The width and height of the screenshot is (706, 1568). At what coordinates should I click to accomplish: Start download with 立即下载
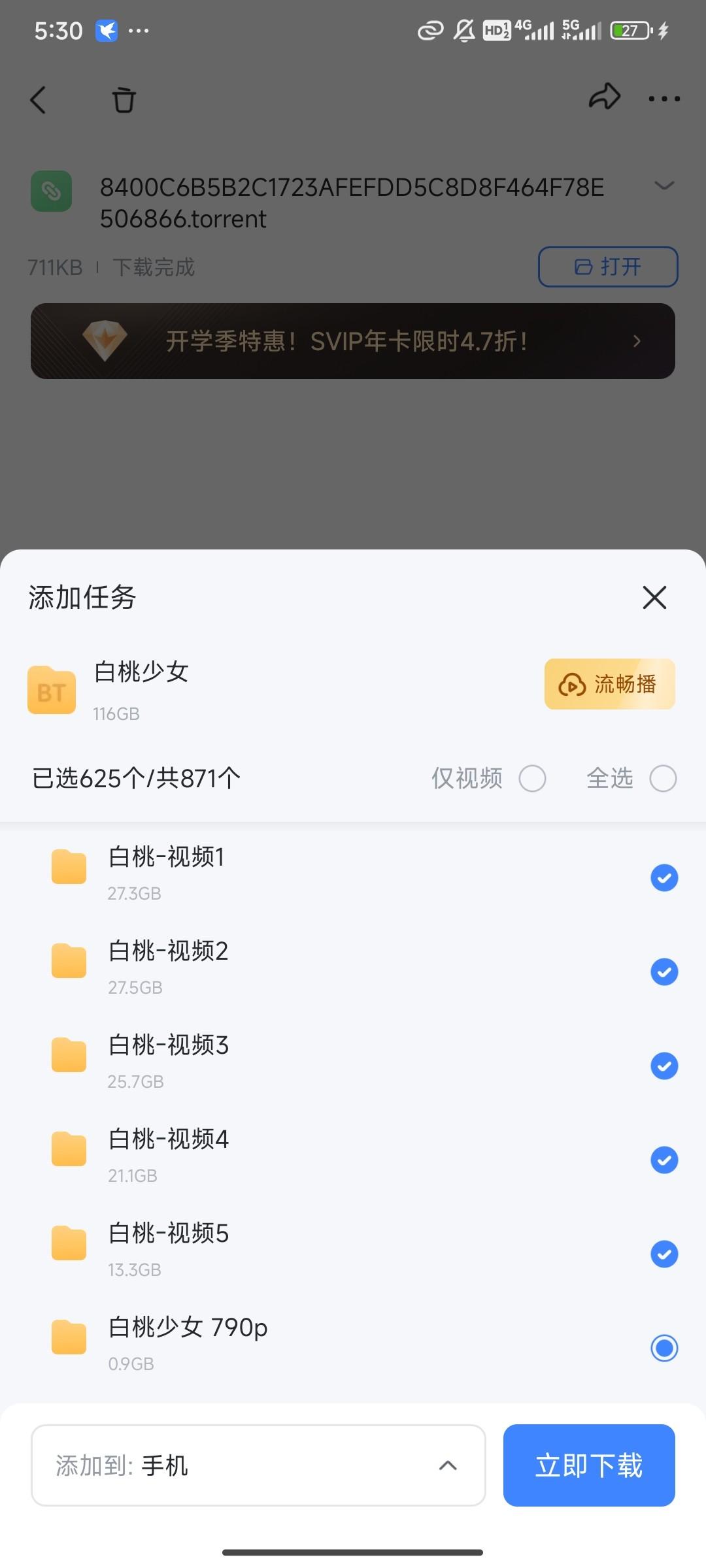pyautogui.click(x=589, y=1465)
